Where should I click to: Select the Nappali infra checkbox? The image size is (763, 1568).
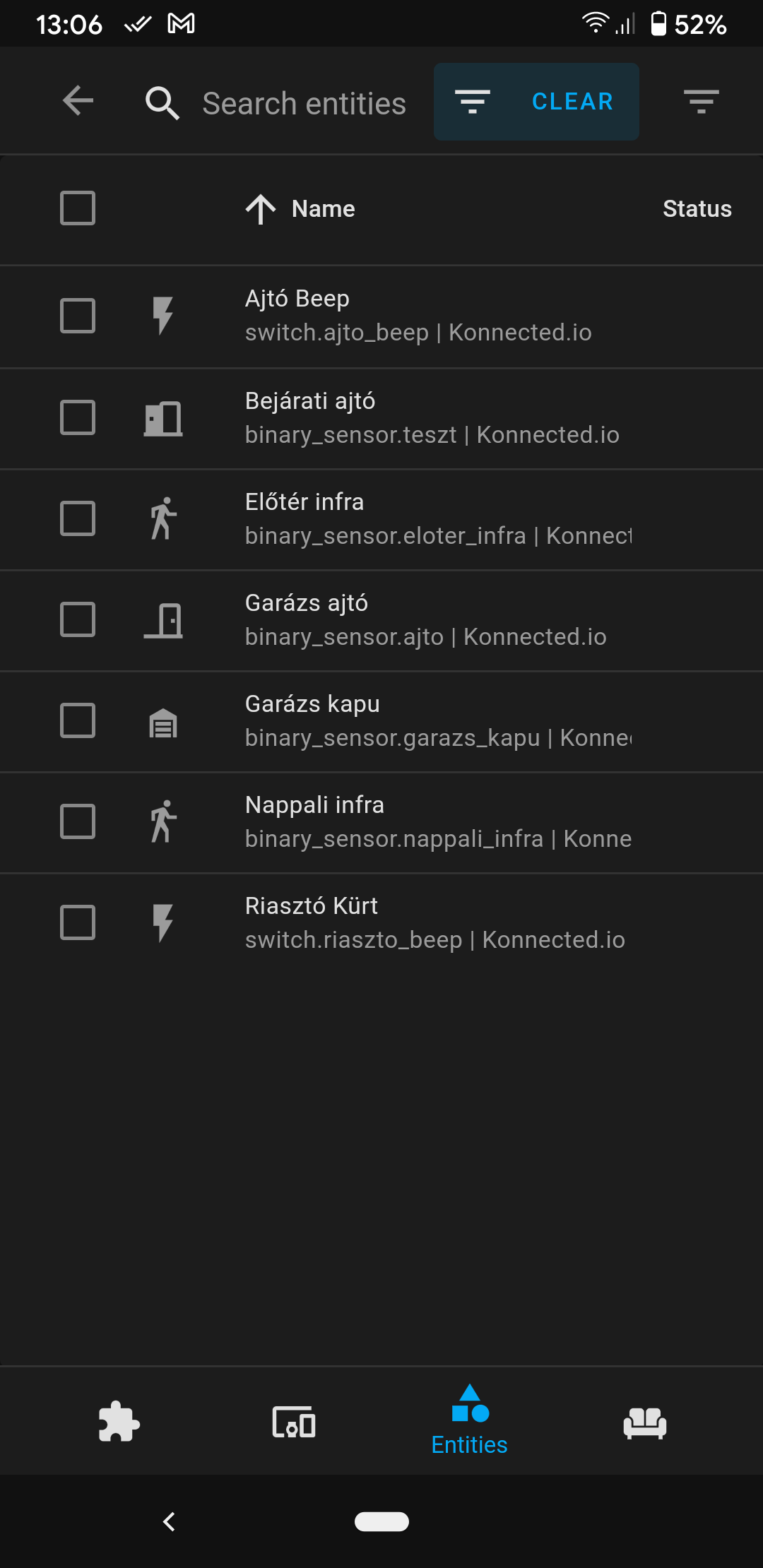[78, 821]
